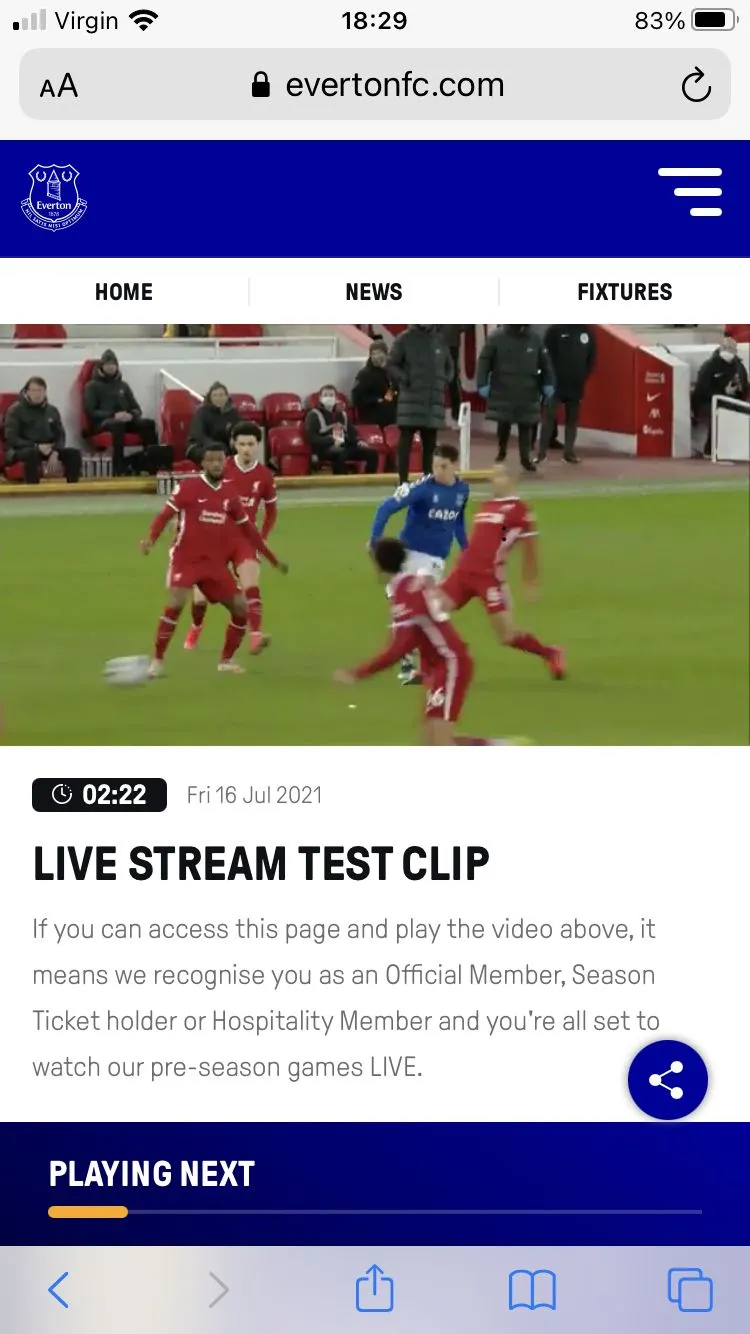Screen dimensions: 750x1334
Task: Switch to the HOME tab
Action: point(124,292)
